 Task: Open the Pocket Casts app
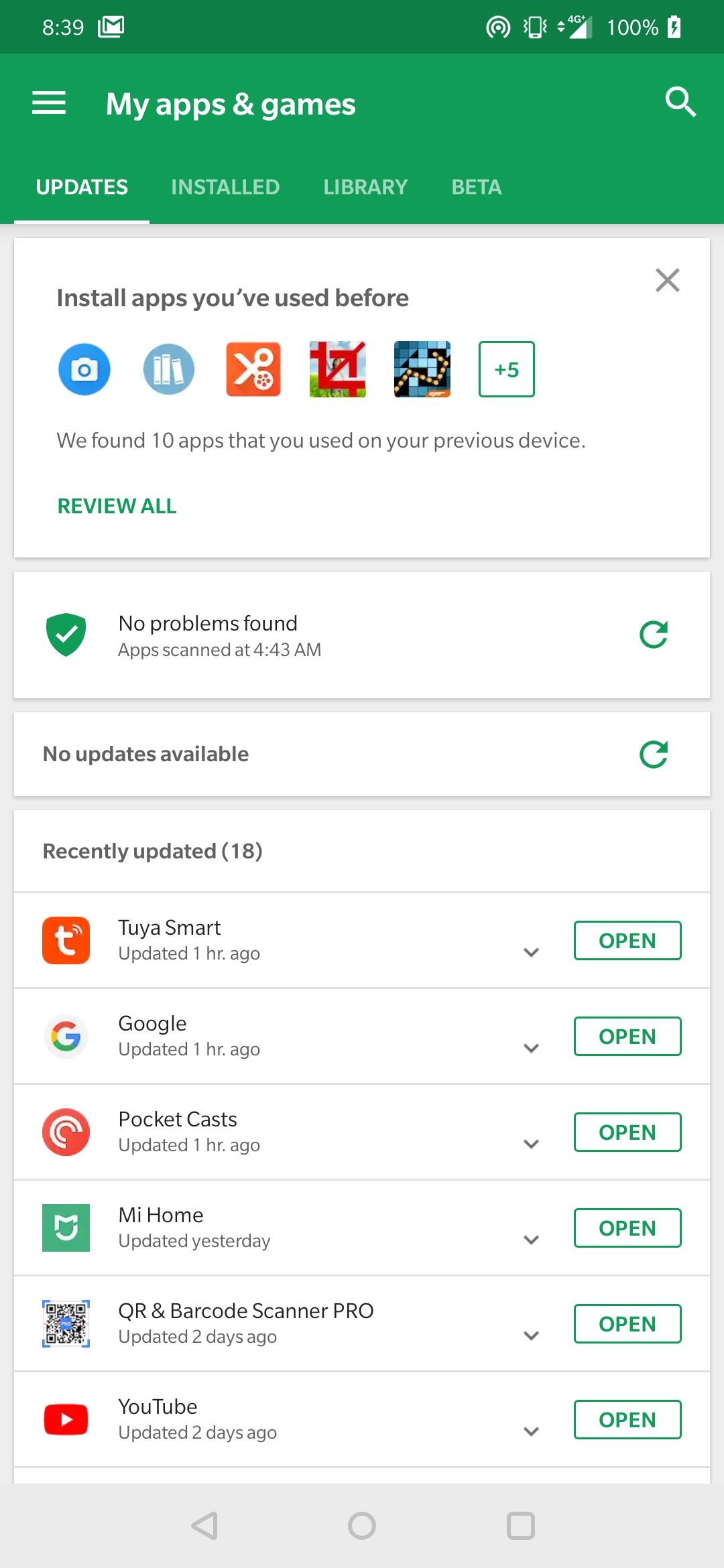coord(627,1132)
